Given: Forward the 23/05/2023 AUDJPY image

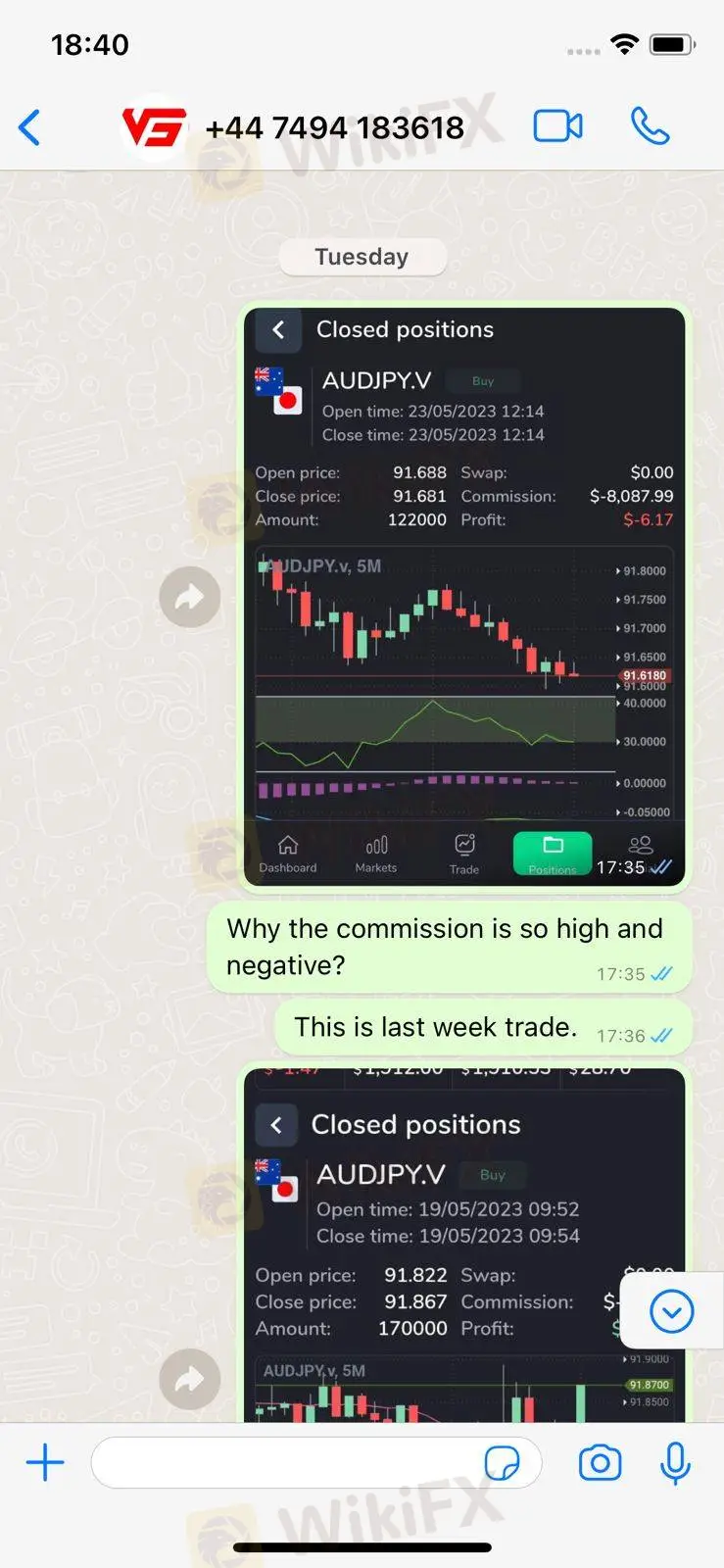Looking at the screenshot, I should click(189, 596).
